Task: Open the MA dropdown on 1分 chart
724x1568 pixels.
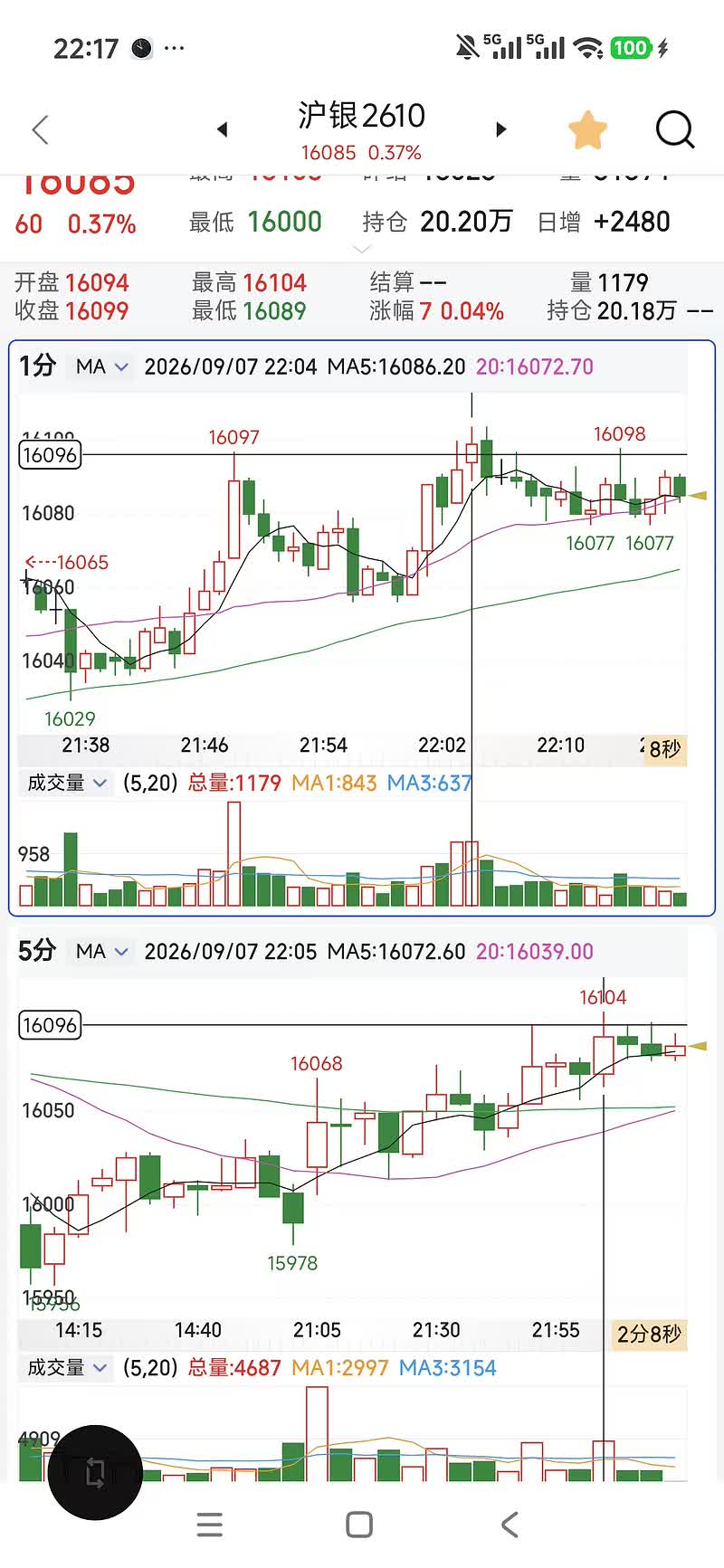Action: click(102, 366)
